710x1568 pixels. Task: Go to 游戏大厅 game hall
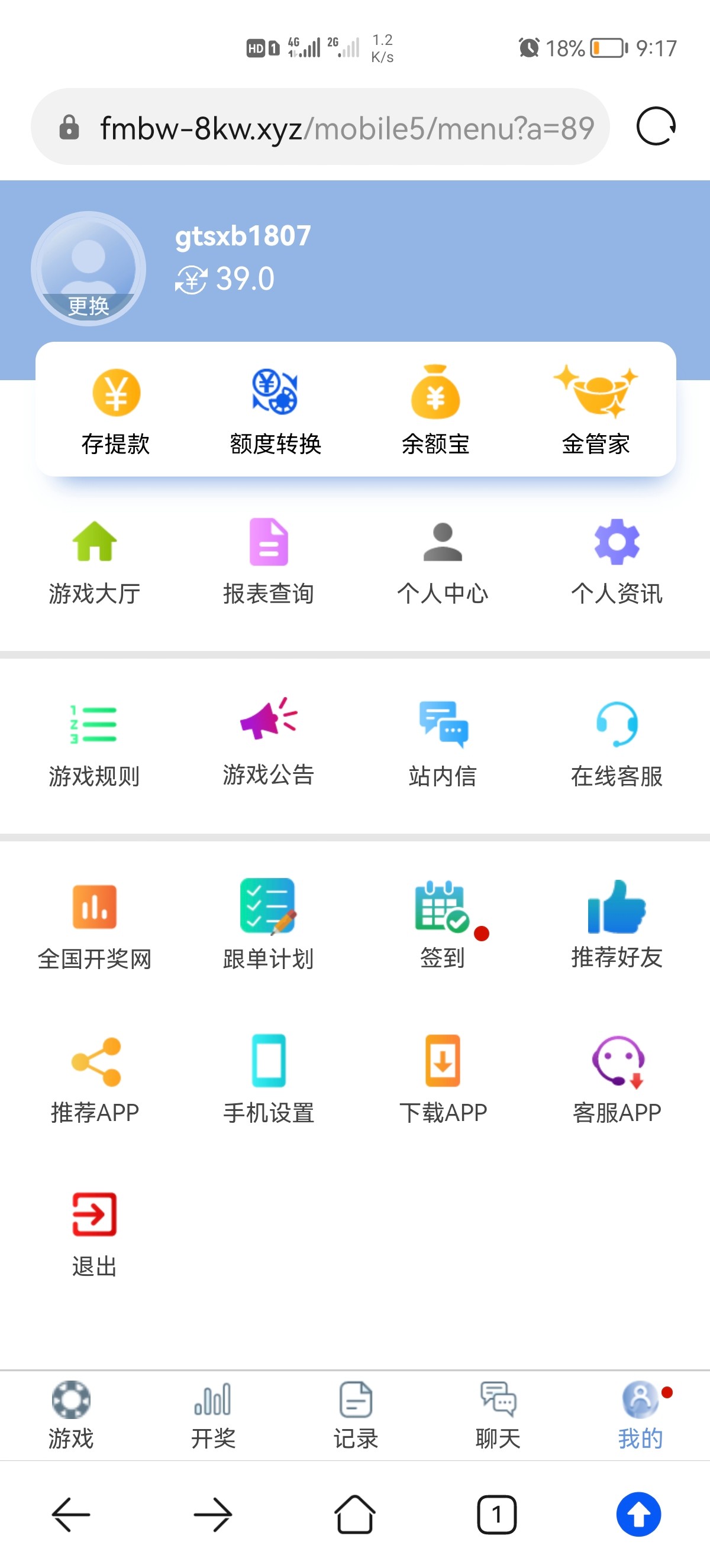[95, 561]
